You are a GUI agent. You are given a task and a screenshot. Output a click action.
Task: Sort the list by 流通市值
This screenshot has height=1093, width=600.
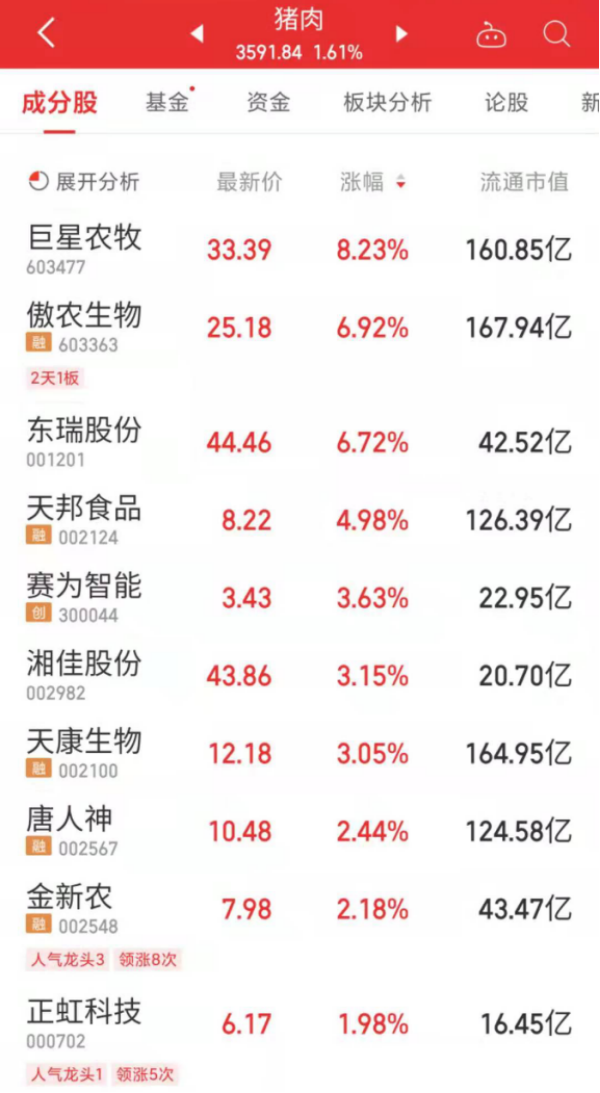click(524, 182)
